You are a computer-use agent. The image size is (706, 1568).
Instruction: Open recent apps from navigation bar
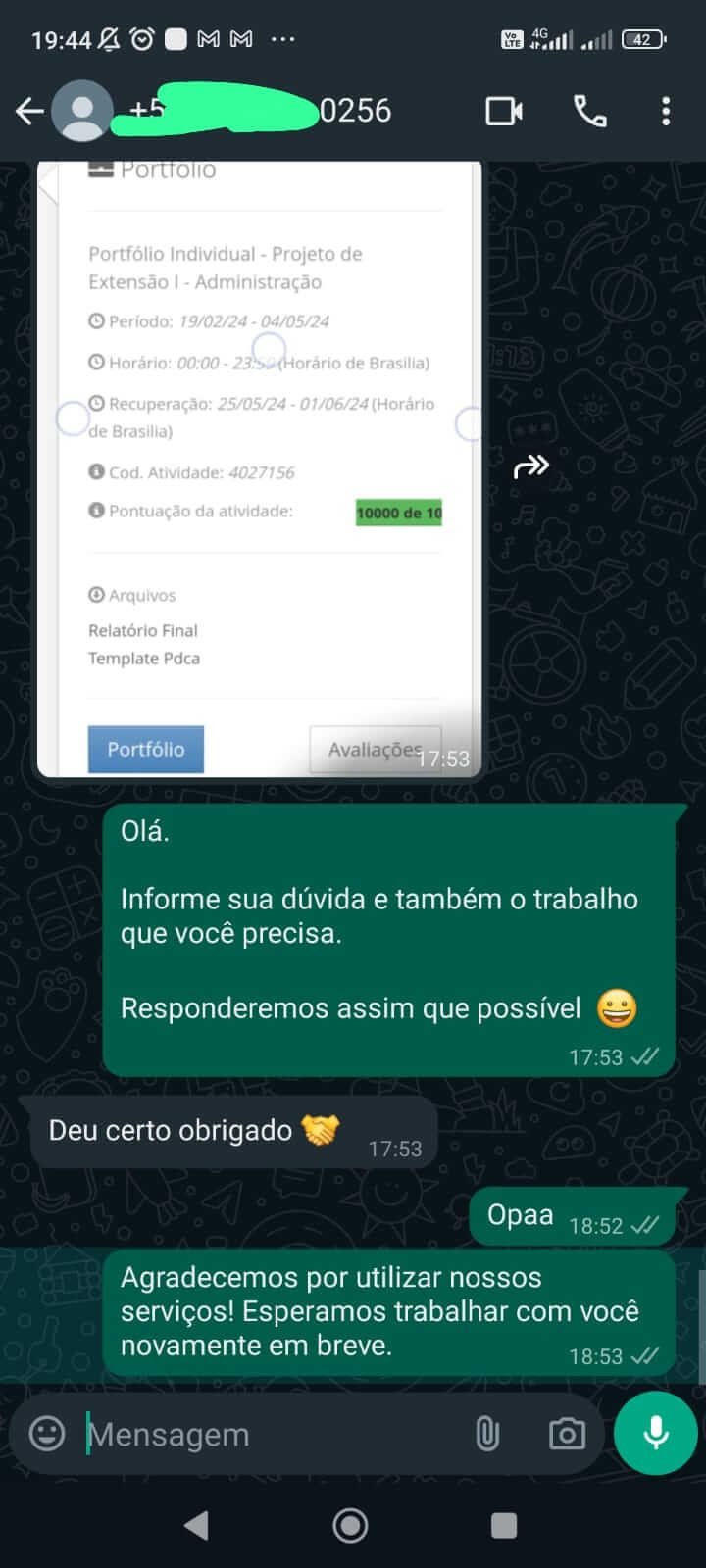504,1525
